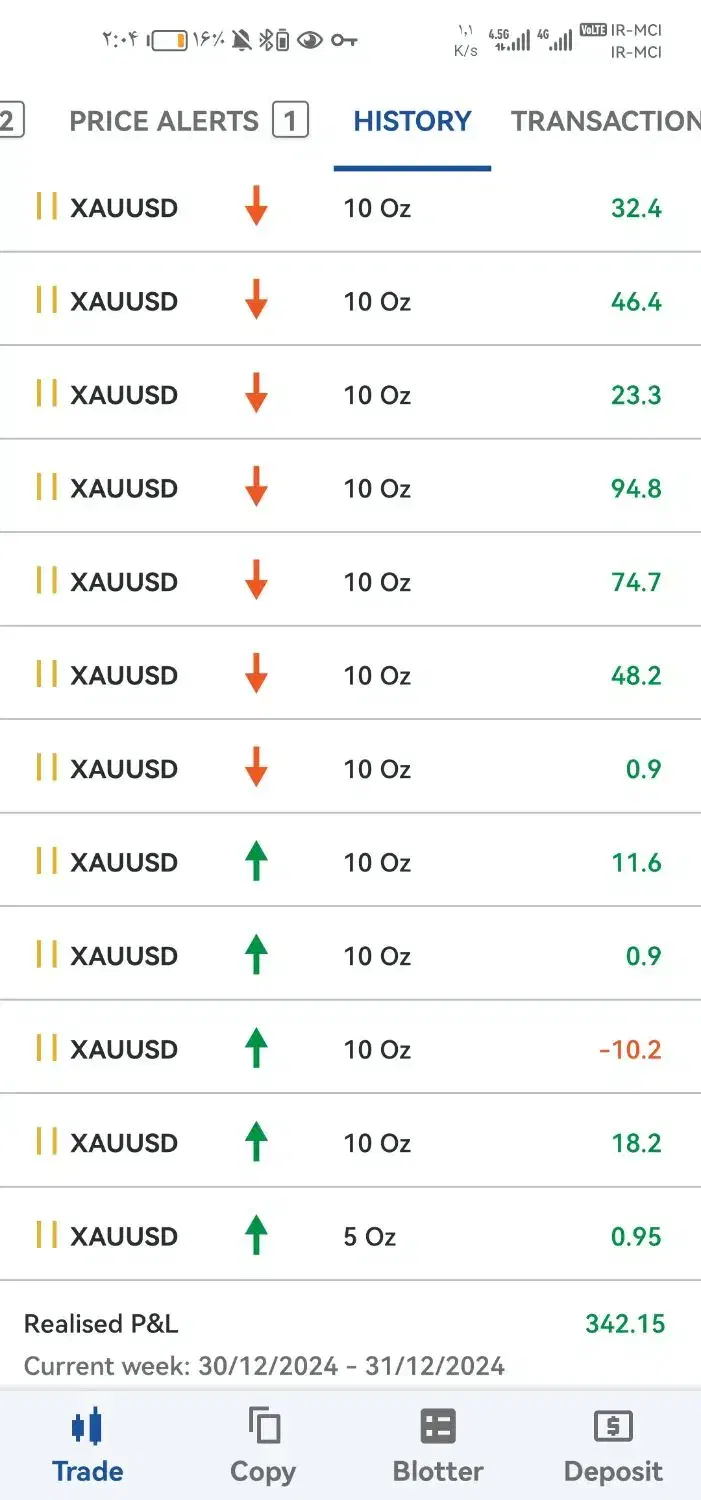
Task: Tap the XAUUSD trade showing 94.8
Action: pos(350,488)
